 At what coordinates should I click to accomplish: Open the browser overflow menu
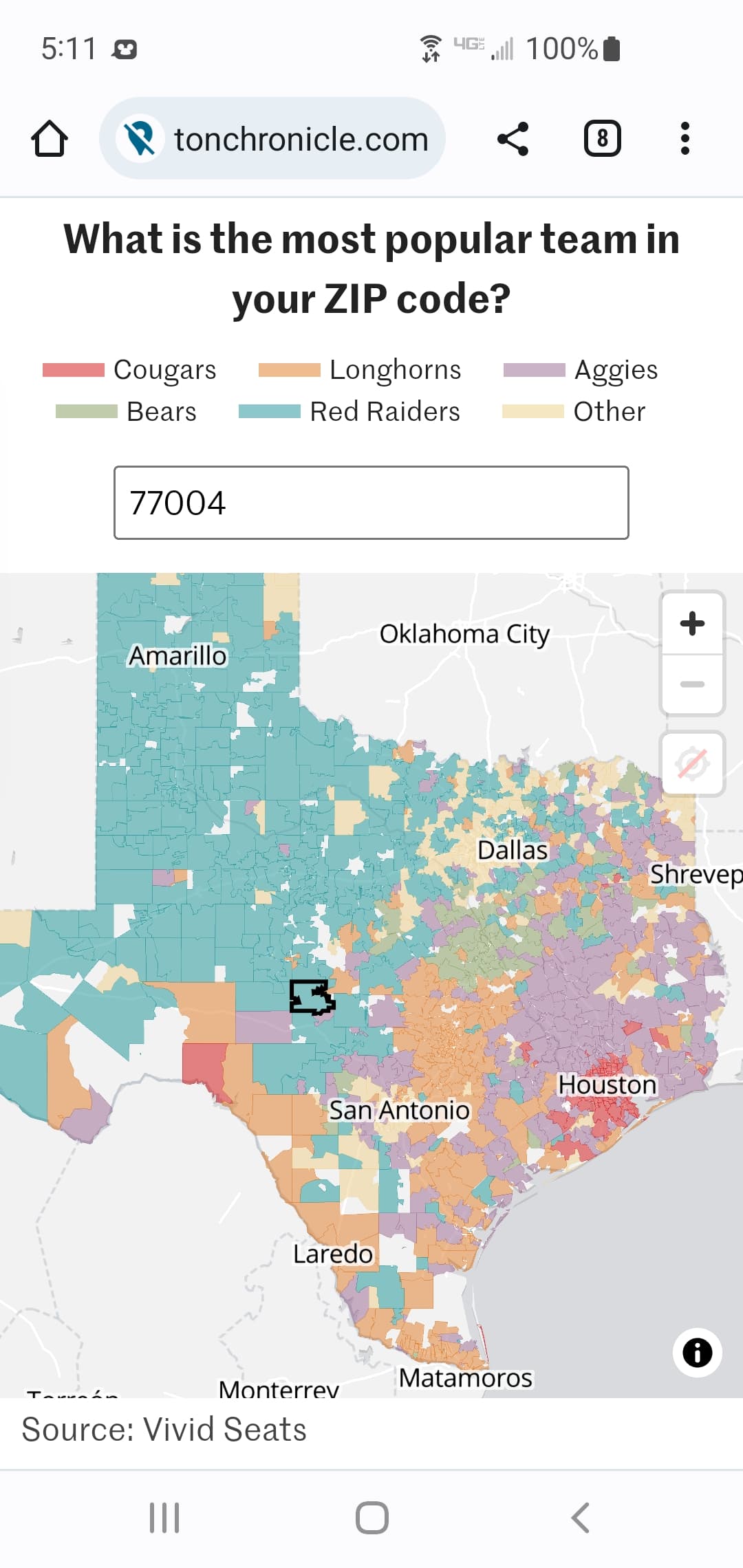click(x=685, y=139)
